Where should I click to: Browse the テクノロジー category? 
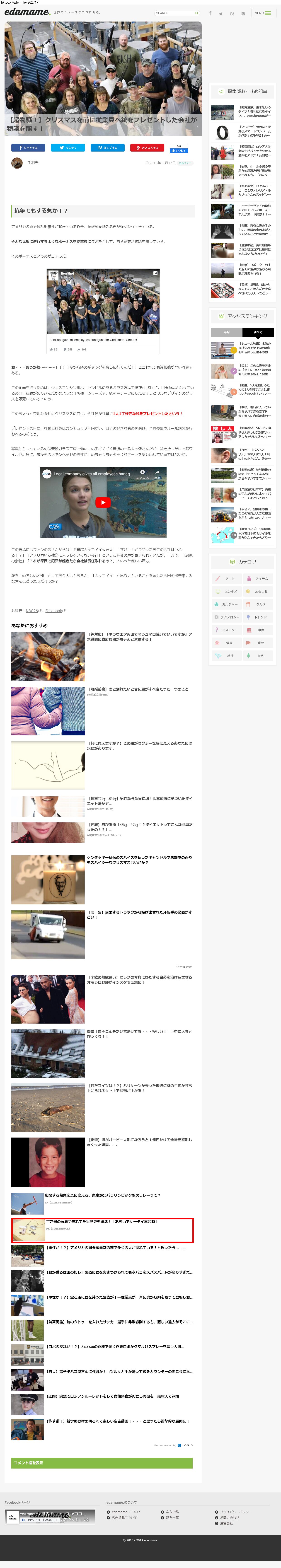[x=226, y=617]
